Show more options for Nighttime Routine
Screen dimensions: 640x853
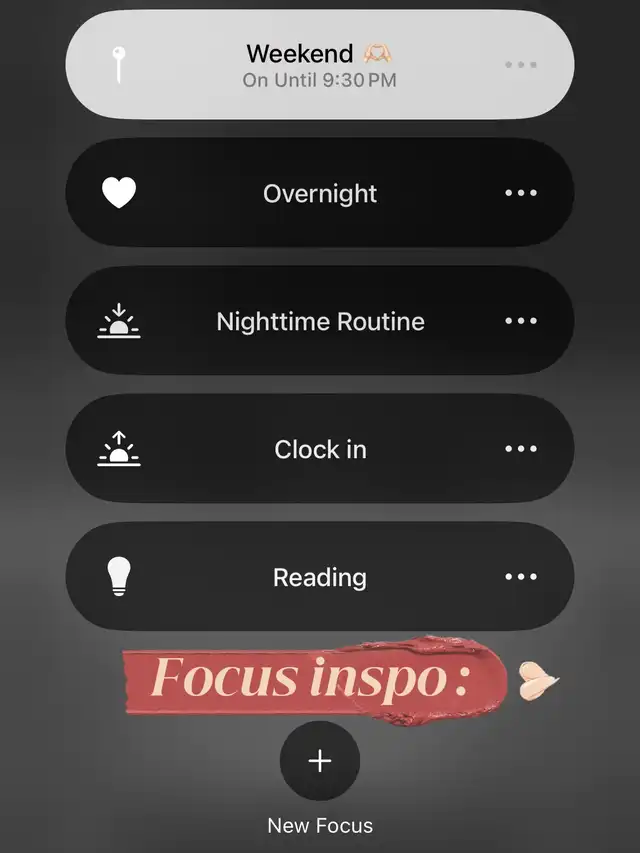(521, 321)
